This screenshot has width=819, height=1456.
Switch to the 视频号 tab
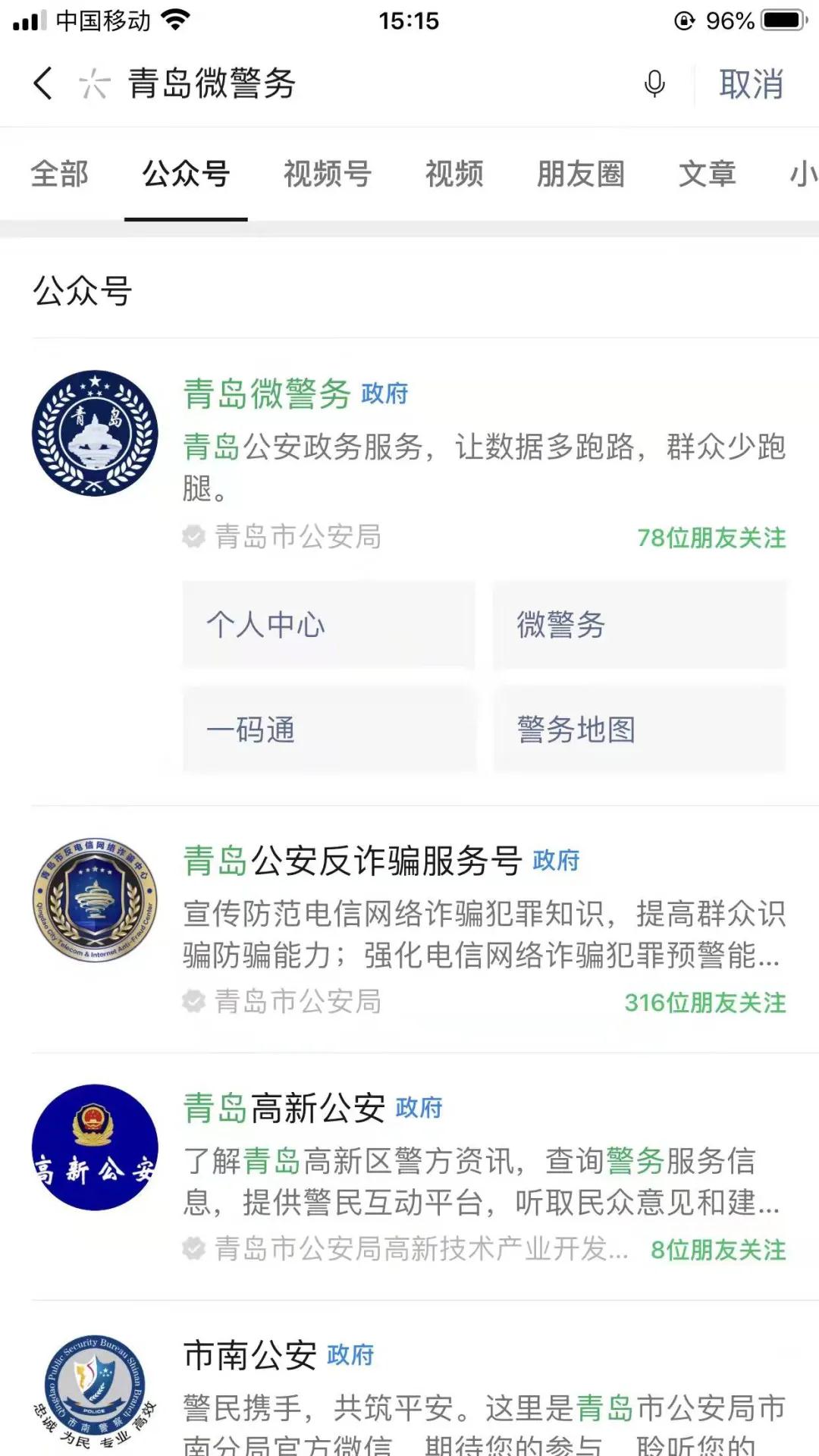tap(327, 174)
